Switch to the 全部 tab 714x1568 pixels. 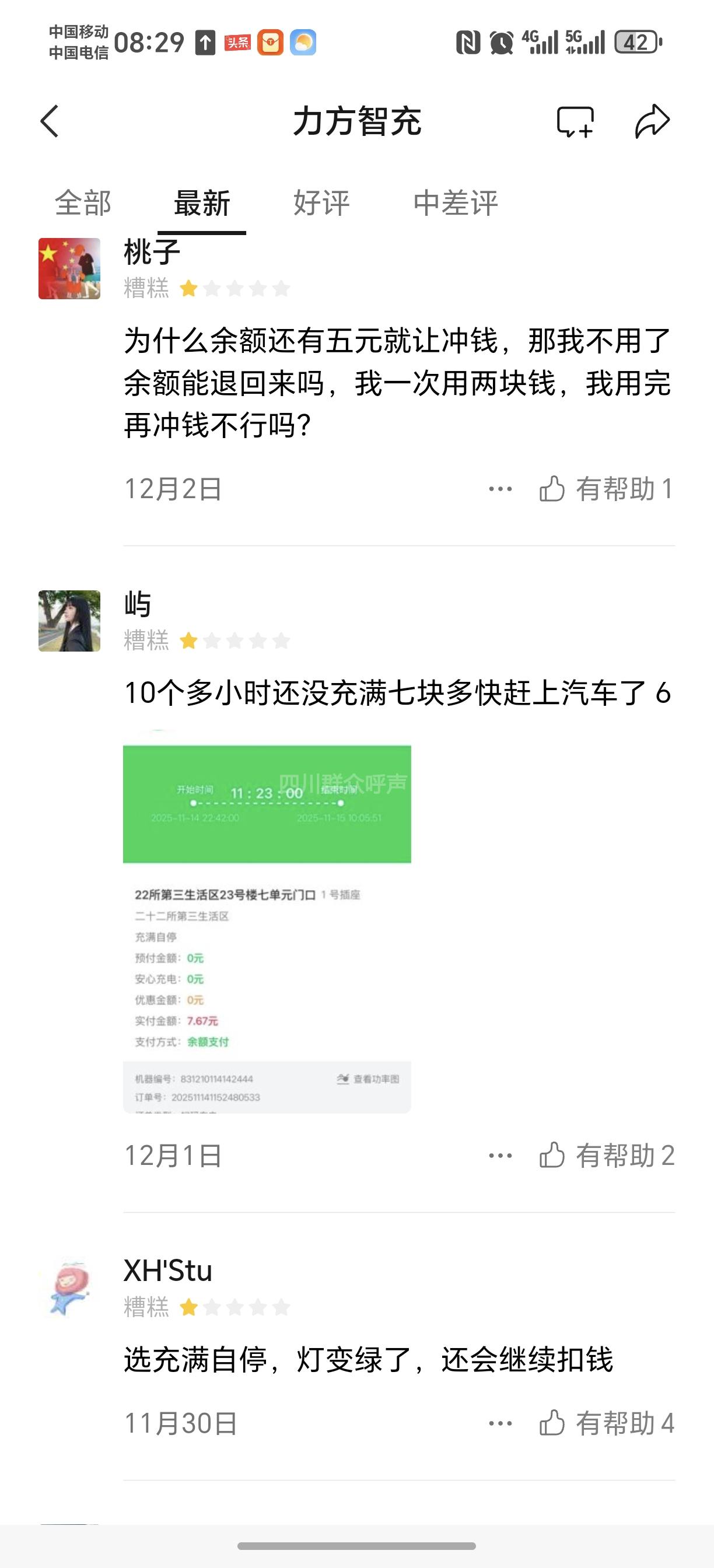click(x=83, y=202)
